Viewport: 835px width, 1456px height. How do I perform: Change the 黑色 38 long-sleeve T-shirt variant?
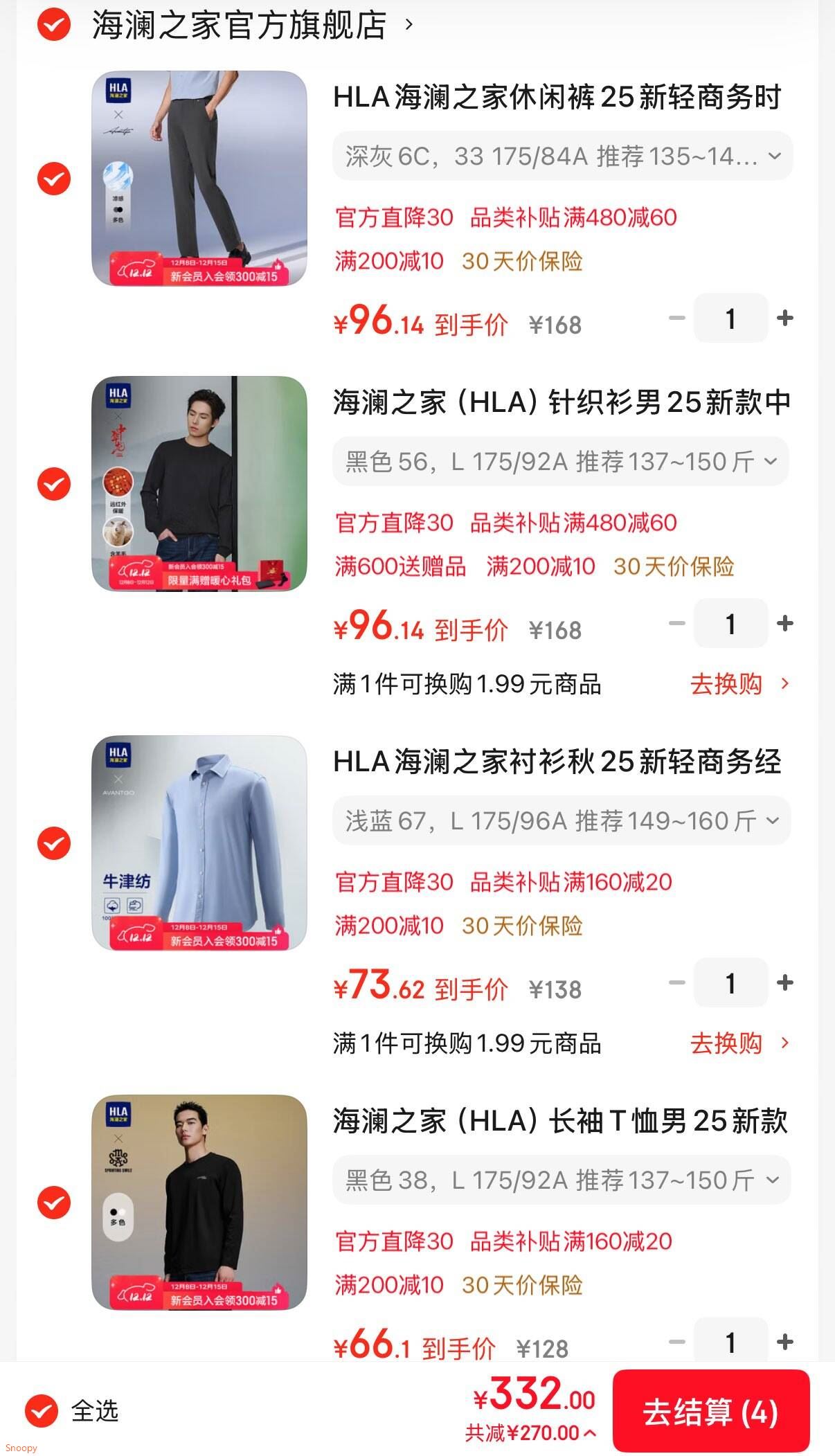click(562, 1180)
